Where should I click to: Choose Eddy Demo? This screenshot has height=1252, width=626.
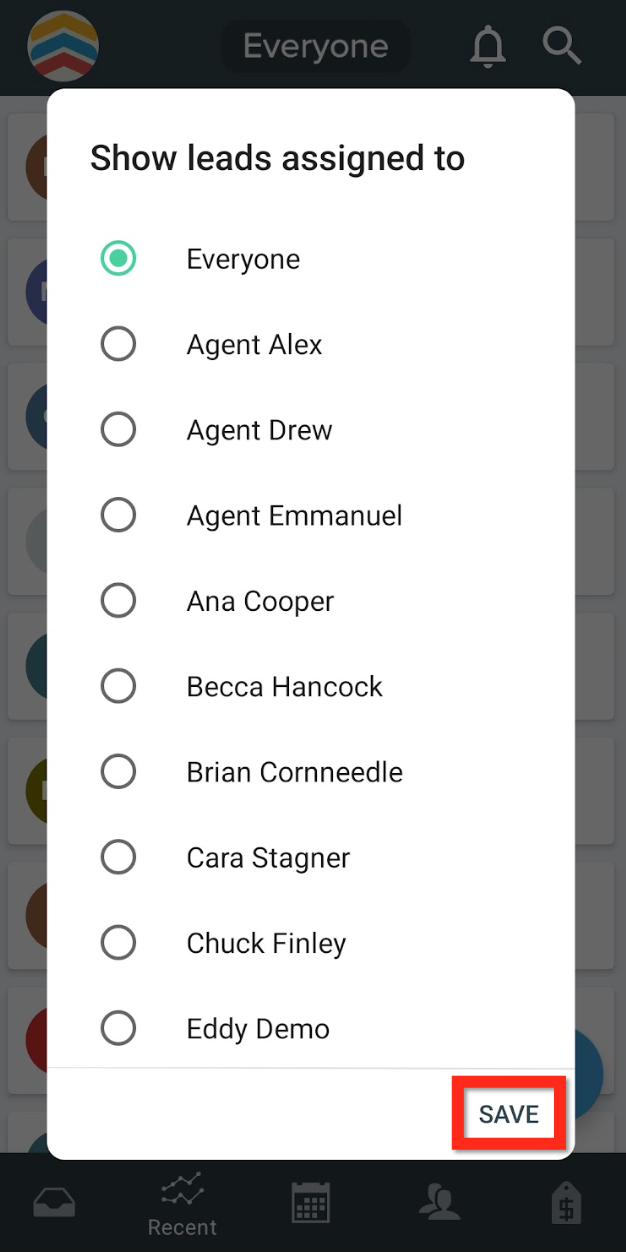311,1028
